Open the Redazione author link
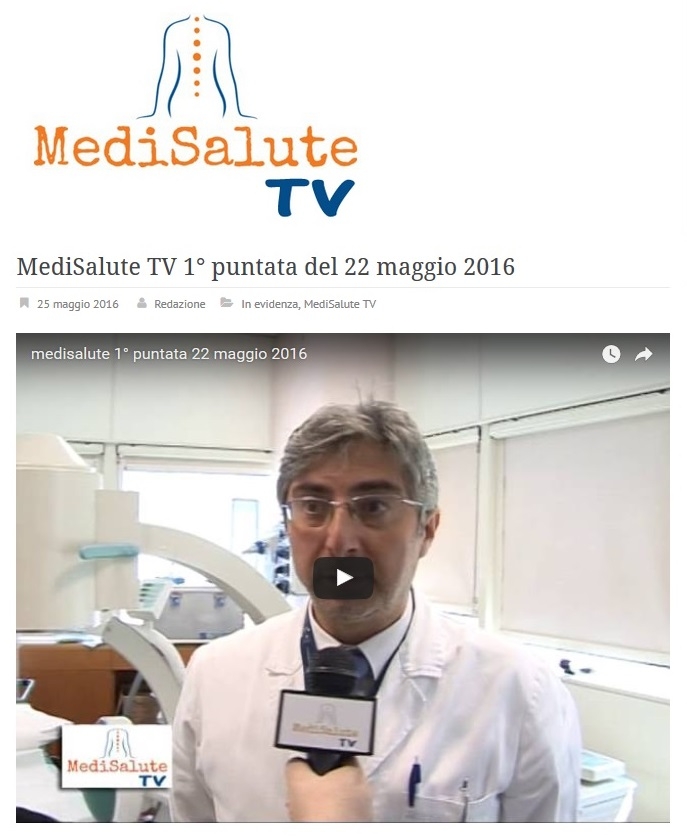 179,304
